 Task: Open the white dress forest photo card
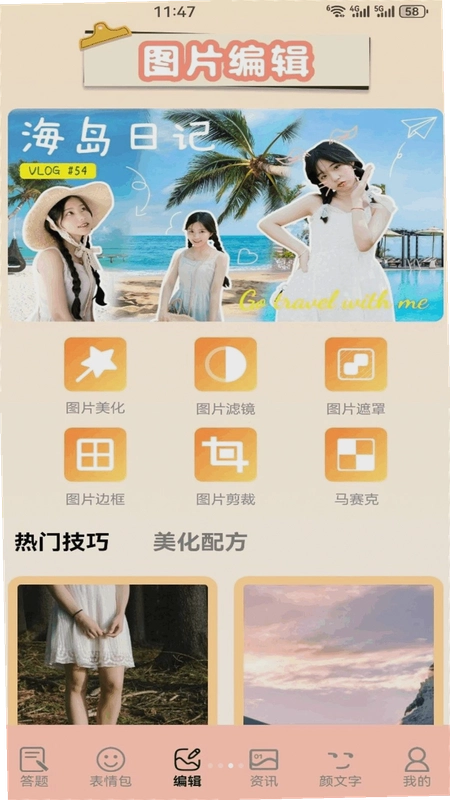(x=113, y=651)
